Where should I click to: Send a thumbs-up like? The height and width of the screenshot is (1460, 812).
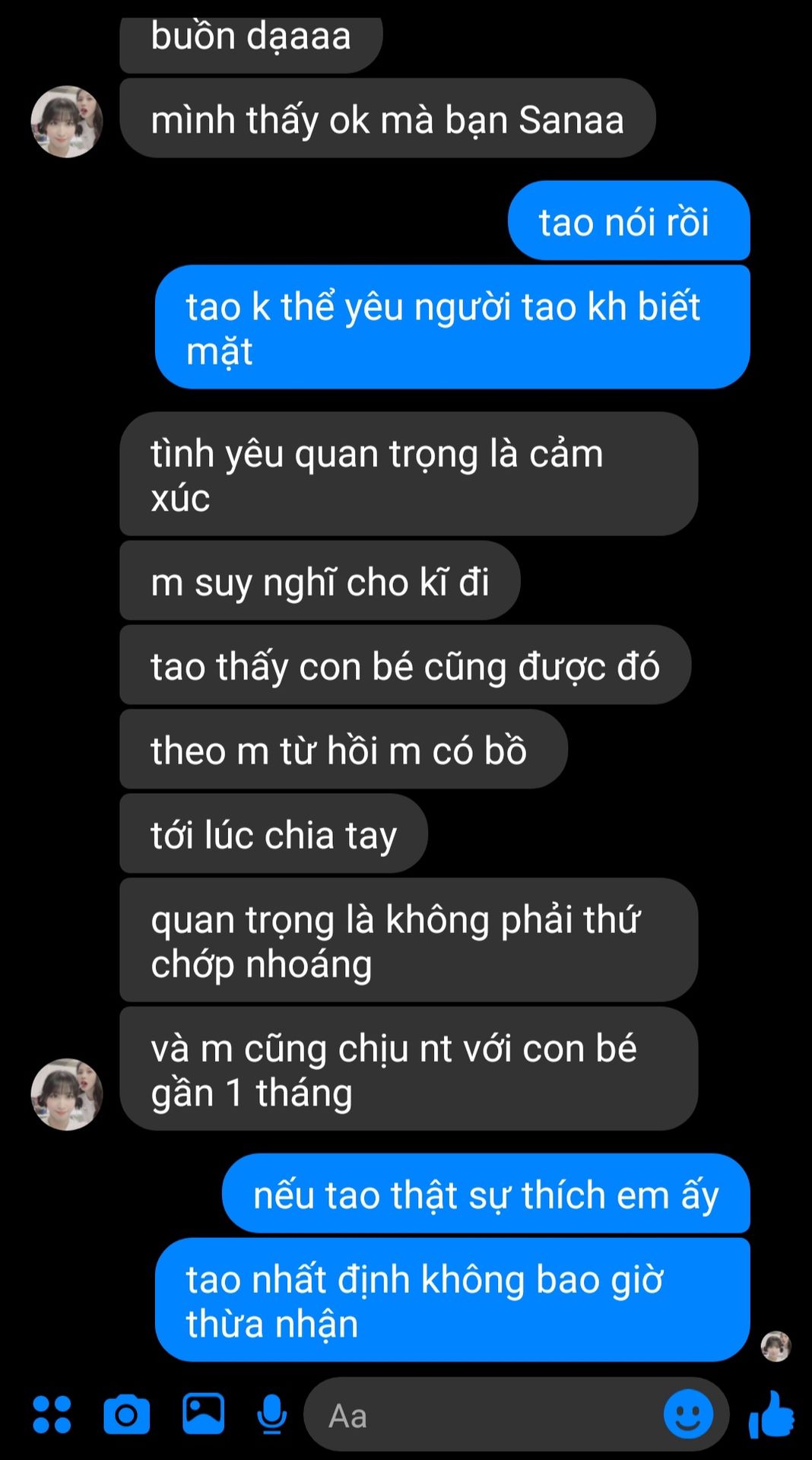[x=772, y=1414]
